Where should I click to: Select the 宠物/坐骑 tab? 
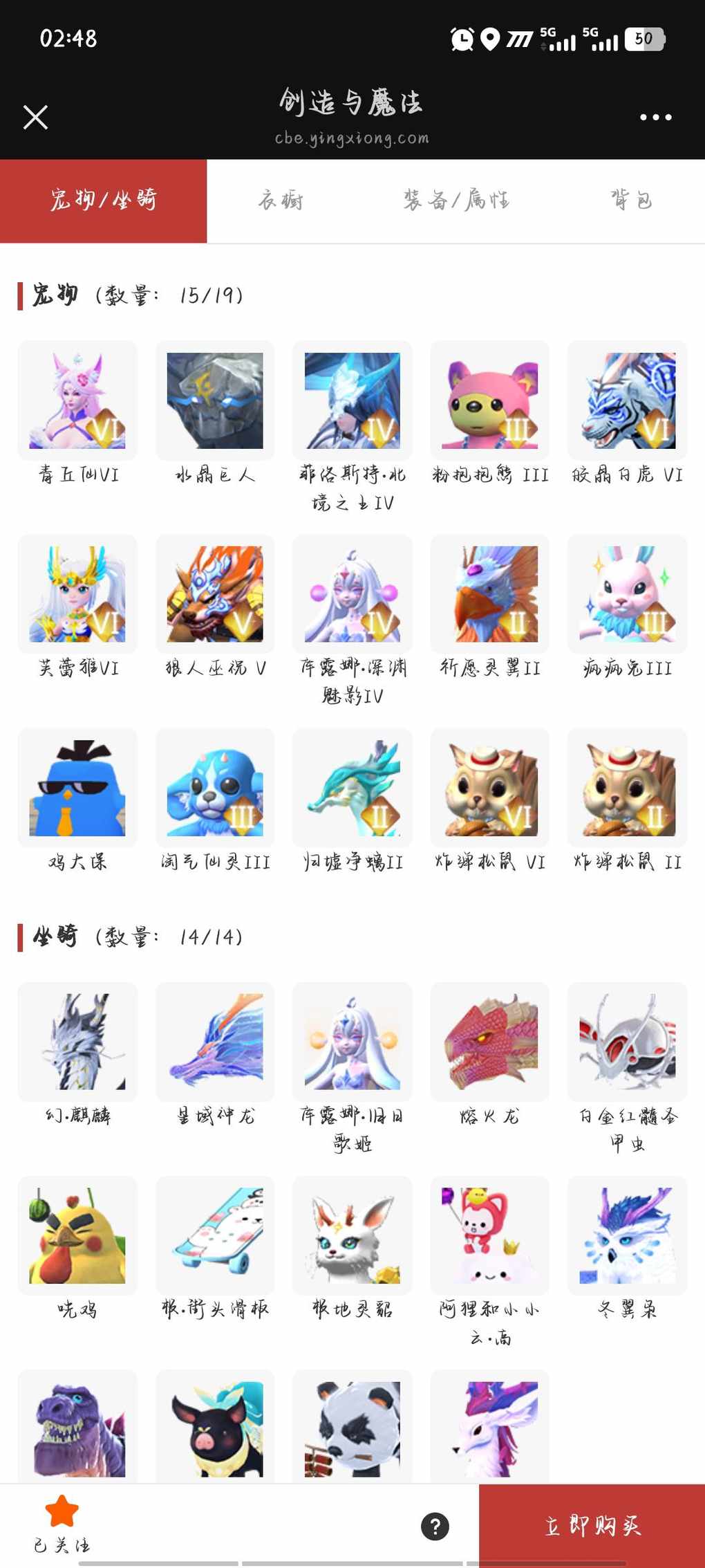(104, 201)
